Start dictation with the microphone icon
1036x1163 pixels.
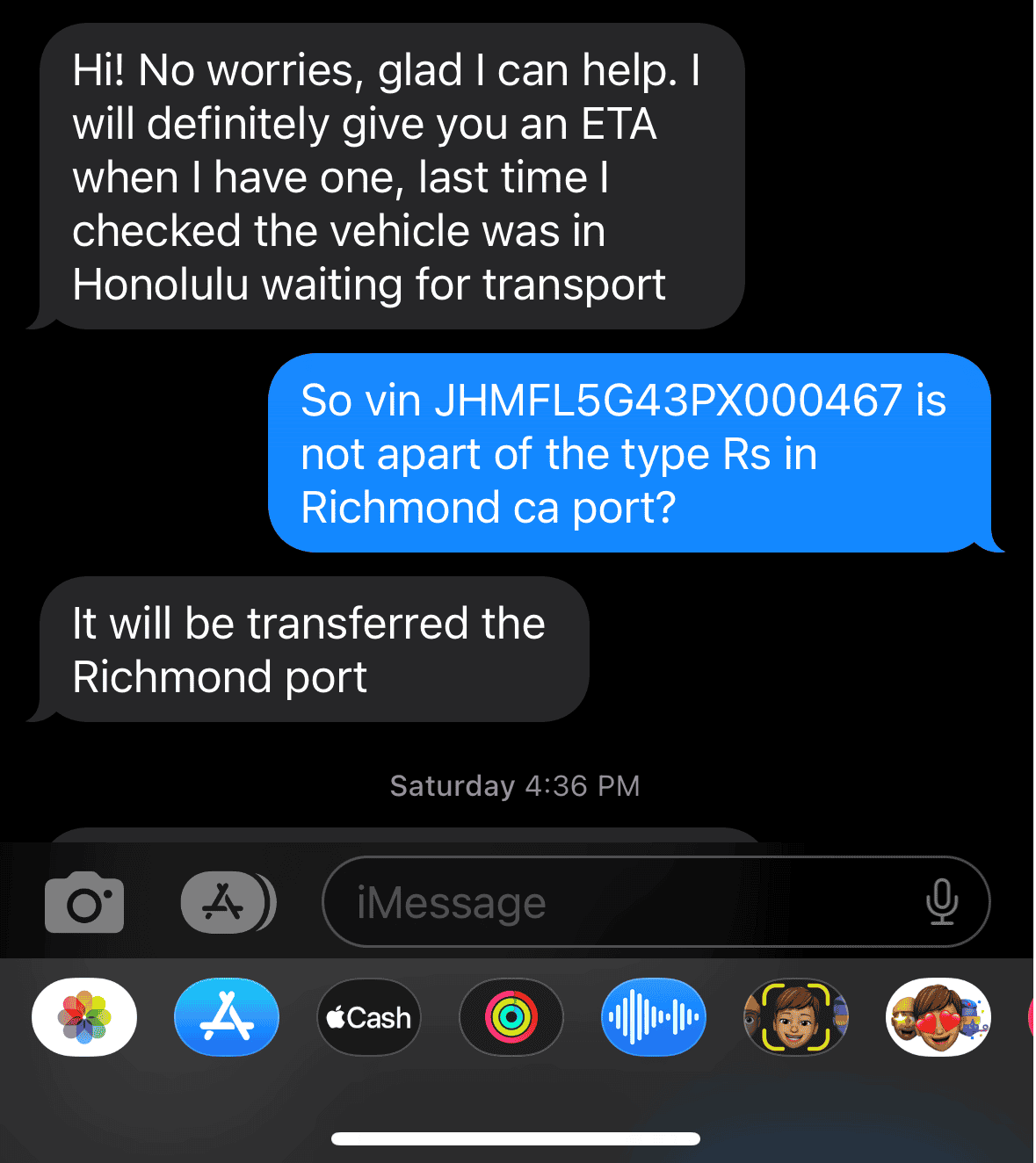click(942, 902)
